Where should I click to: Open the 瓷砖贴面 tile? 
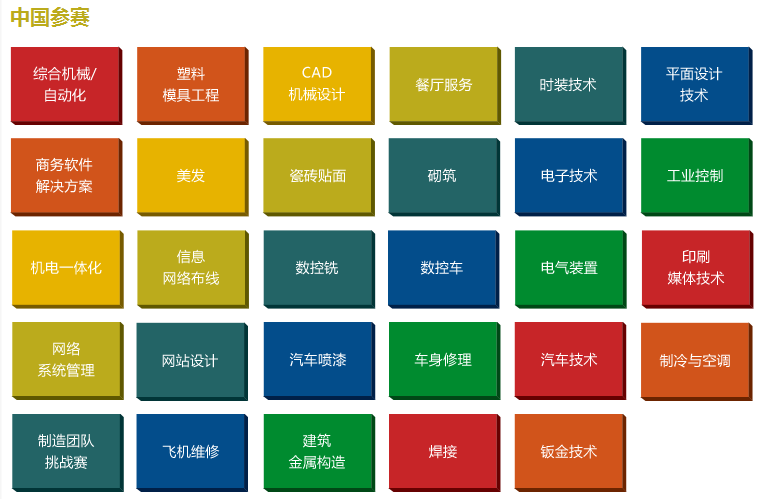coord(317,175)
